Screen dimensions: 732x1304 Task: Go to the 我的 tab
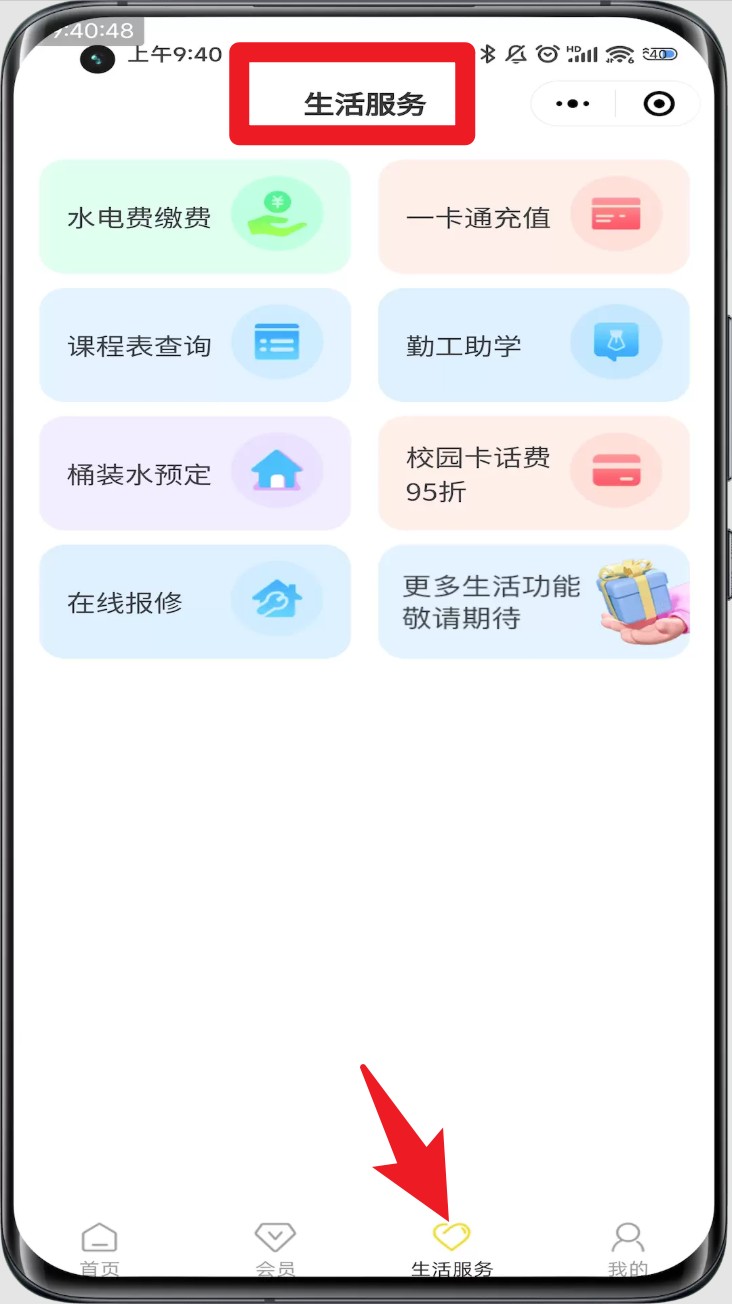[x=627, y=1250]
